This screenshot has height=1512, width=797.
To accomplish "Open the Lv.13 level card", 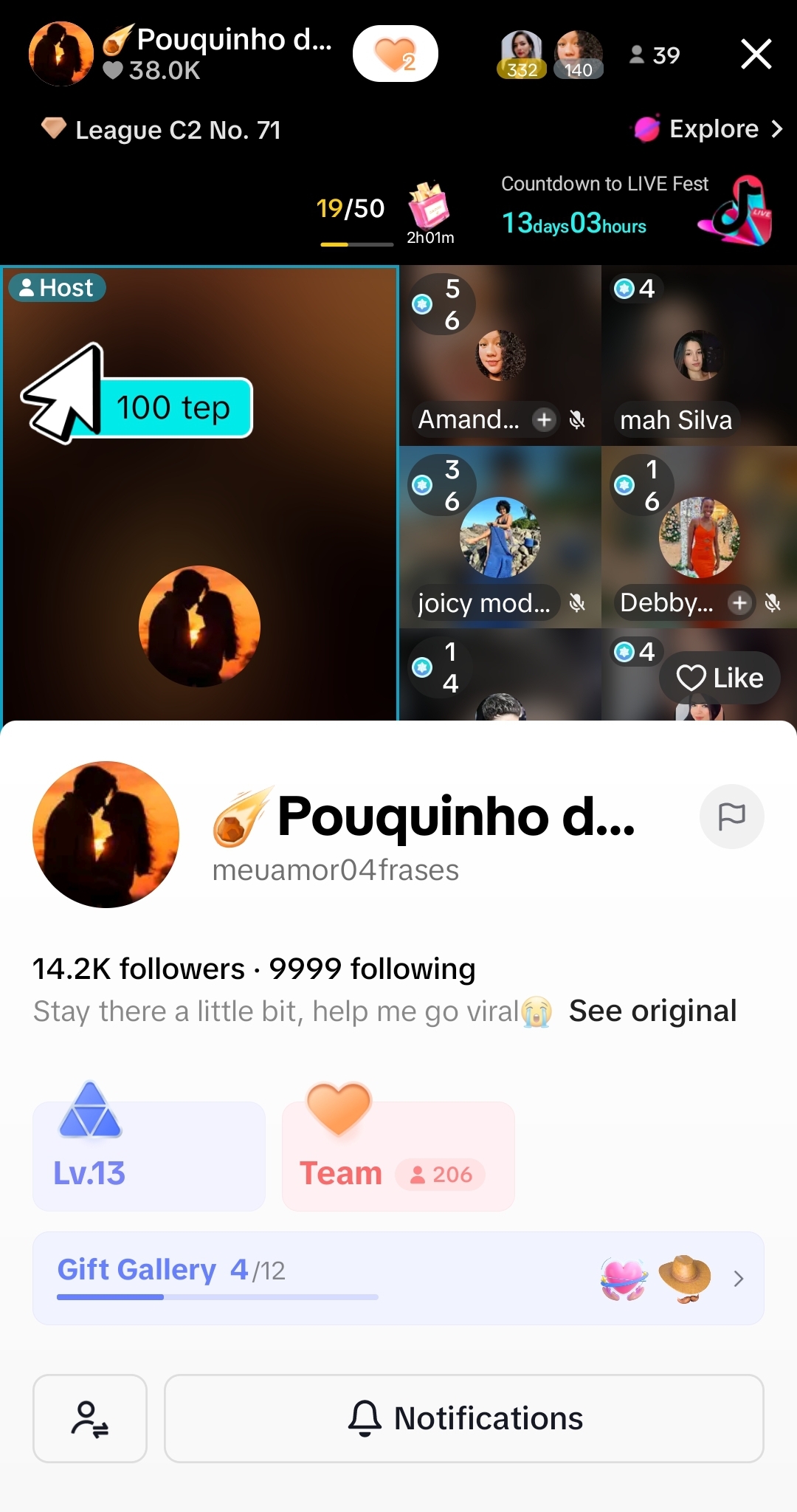I will pyautogui.click(x=148, y=1155).
